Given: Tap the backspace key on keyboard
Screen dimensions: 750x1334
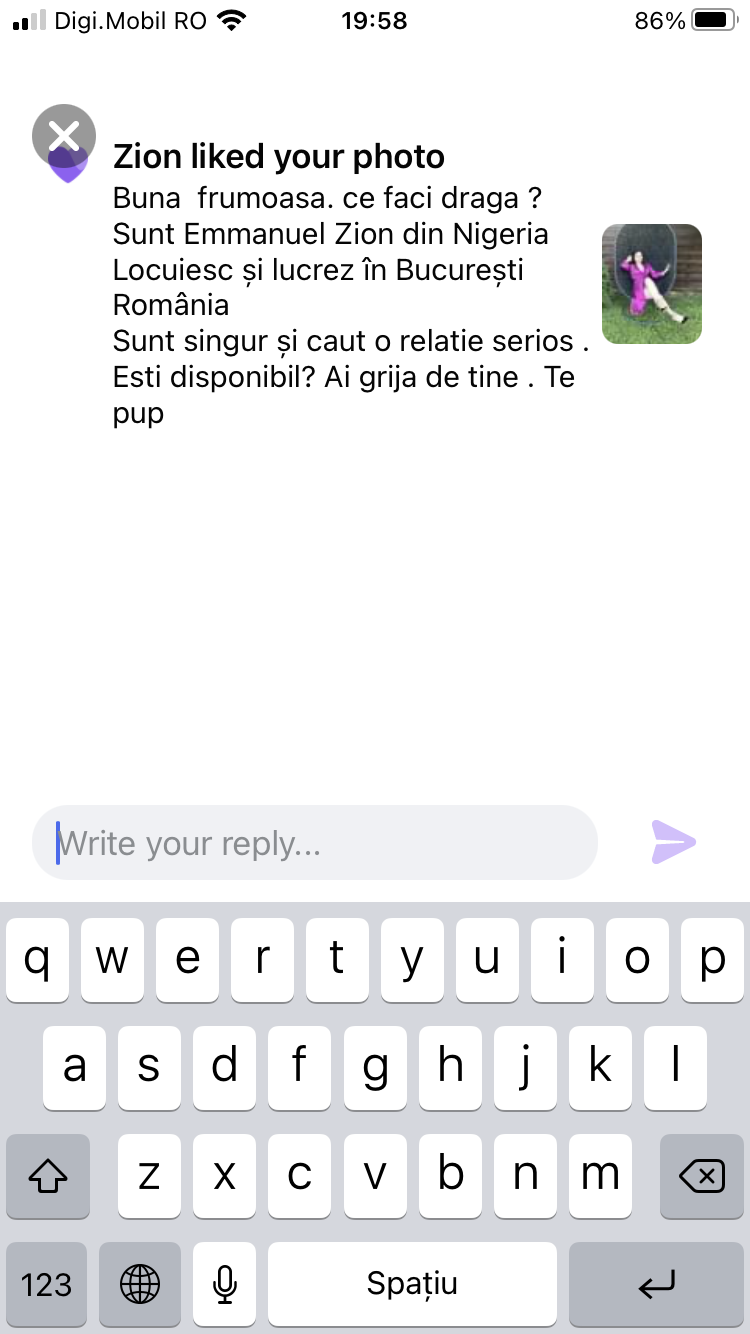Looking at the screenshot, I should coord(702,1176).
